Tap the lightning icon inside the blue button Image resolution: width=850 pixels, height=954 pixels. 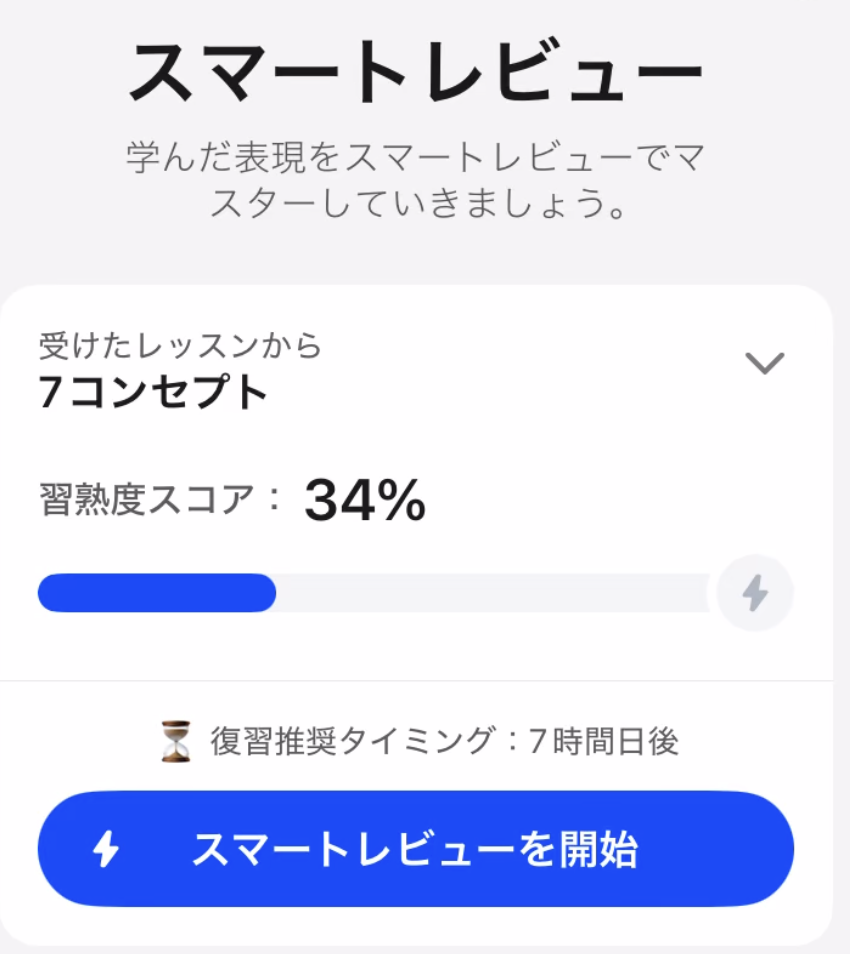coord(106,847)
